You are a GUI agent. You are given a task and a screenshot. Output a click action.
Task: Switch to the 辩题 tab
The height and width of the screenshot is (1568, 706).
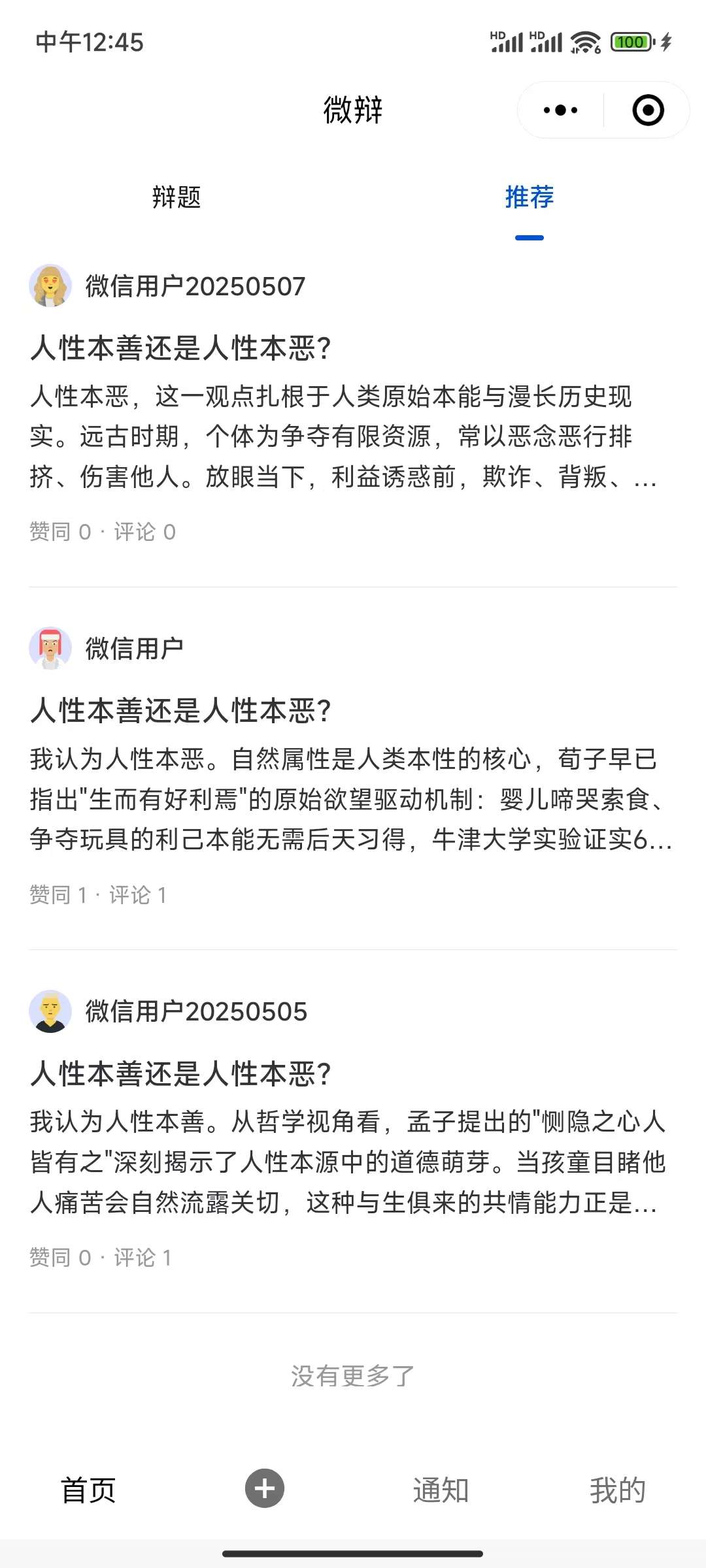point(176,197)
